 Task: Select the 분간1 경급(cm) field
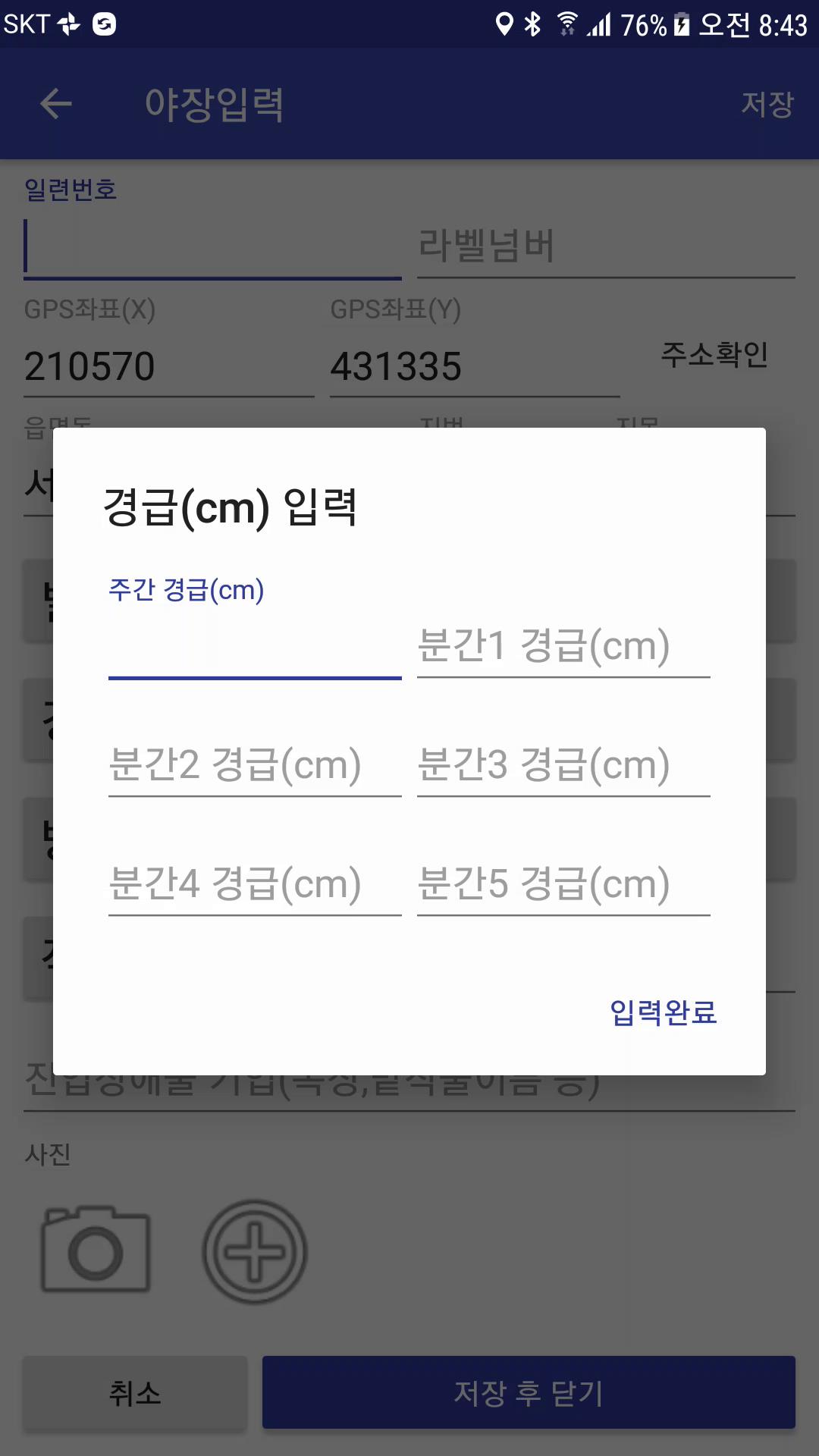click(x=563, y=646)
